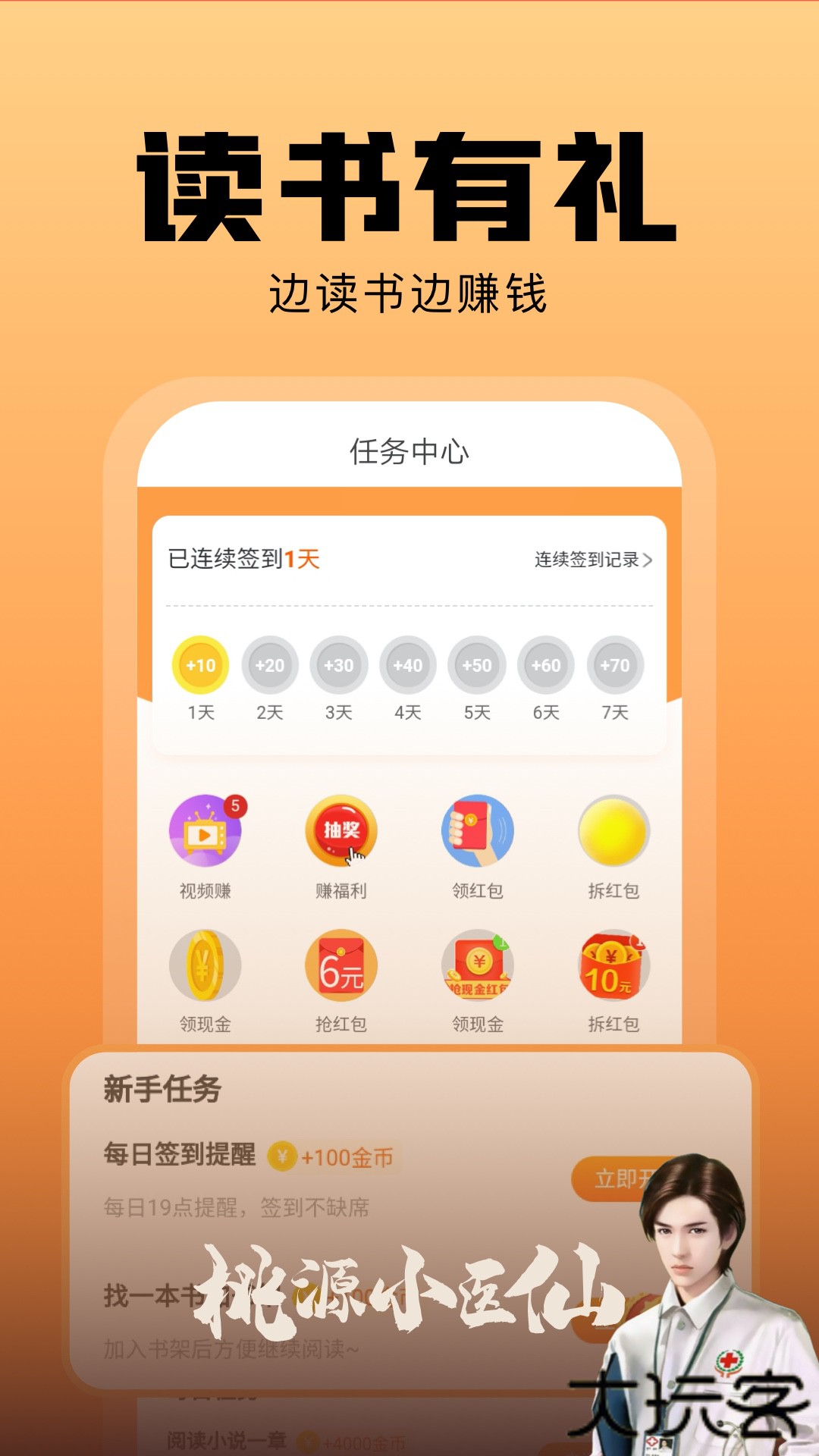Tap the 抽奖 lucky draw icon
This screenshot has height=1456, width=819.
click(341, 830)
